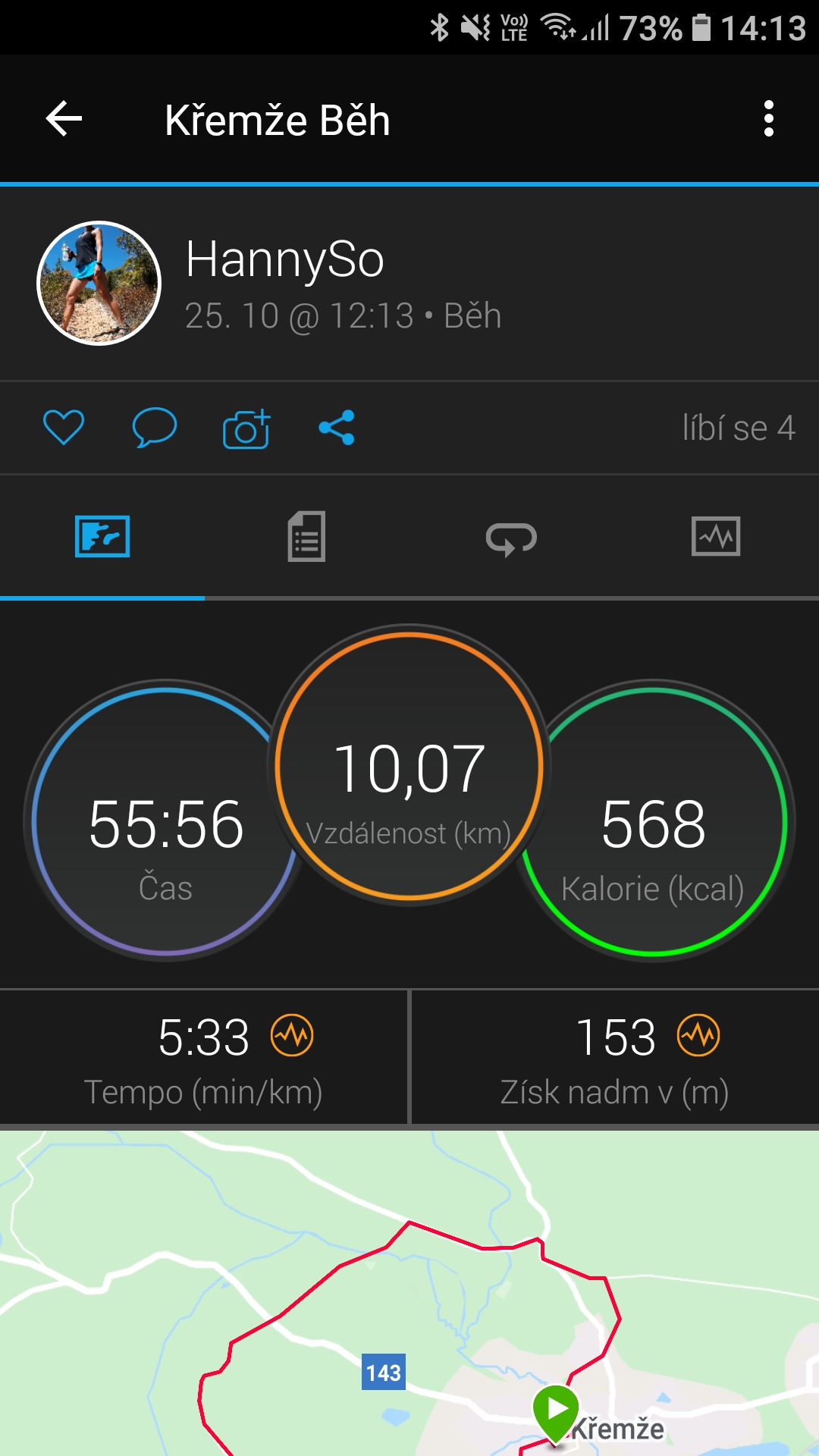Screen dimensions: 819x1456
Task: Switch to the details list tab
Action: coord(306,537)
